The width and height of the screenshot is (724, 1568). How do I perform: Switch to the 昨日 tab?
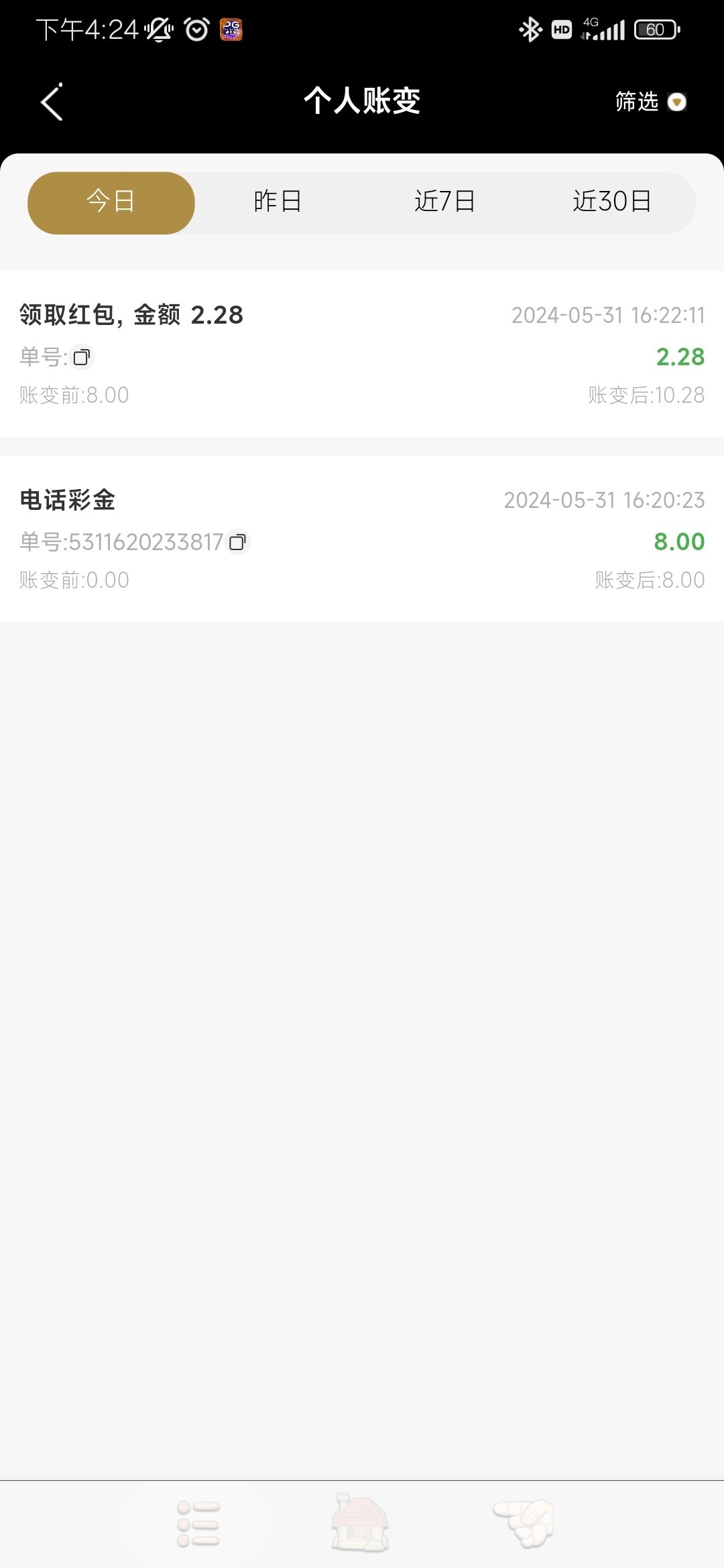point(278,202)
